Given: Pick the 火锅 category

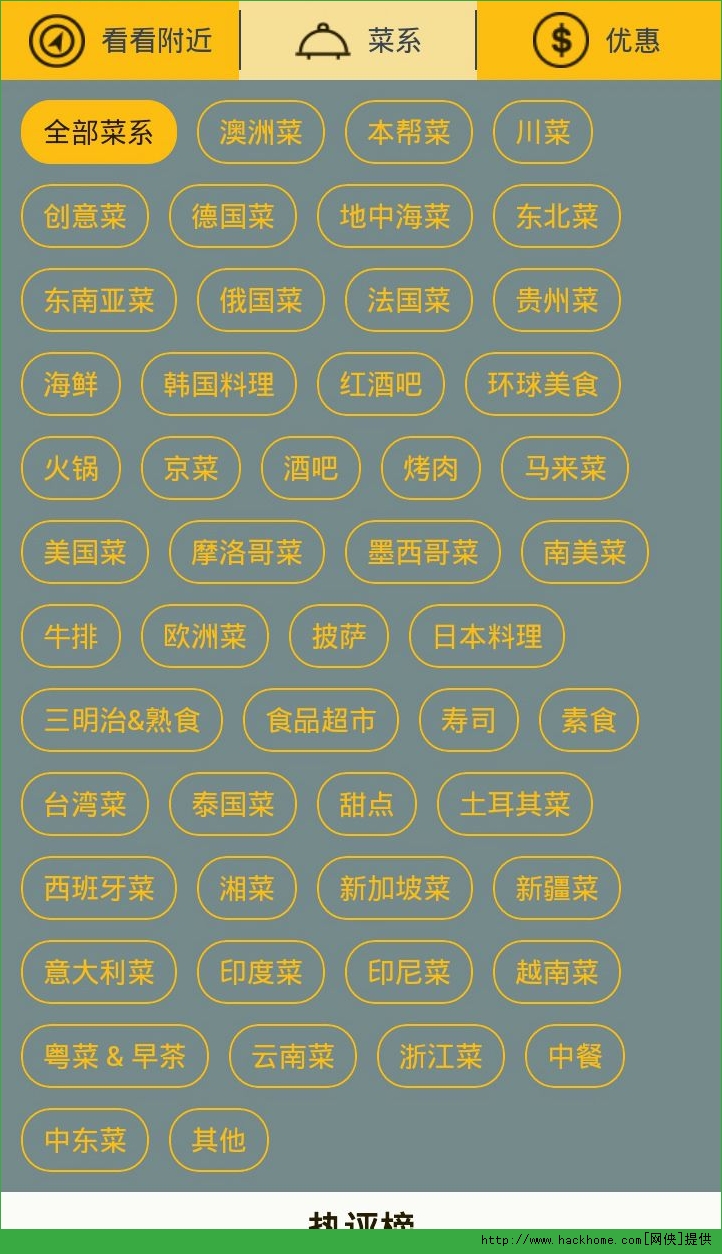Looking at the screenshot, I should click(x=70, y=468).
